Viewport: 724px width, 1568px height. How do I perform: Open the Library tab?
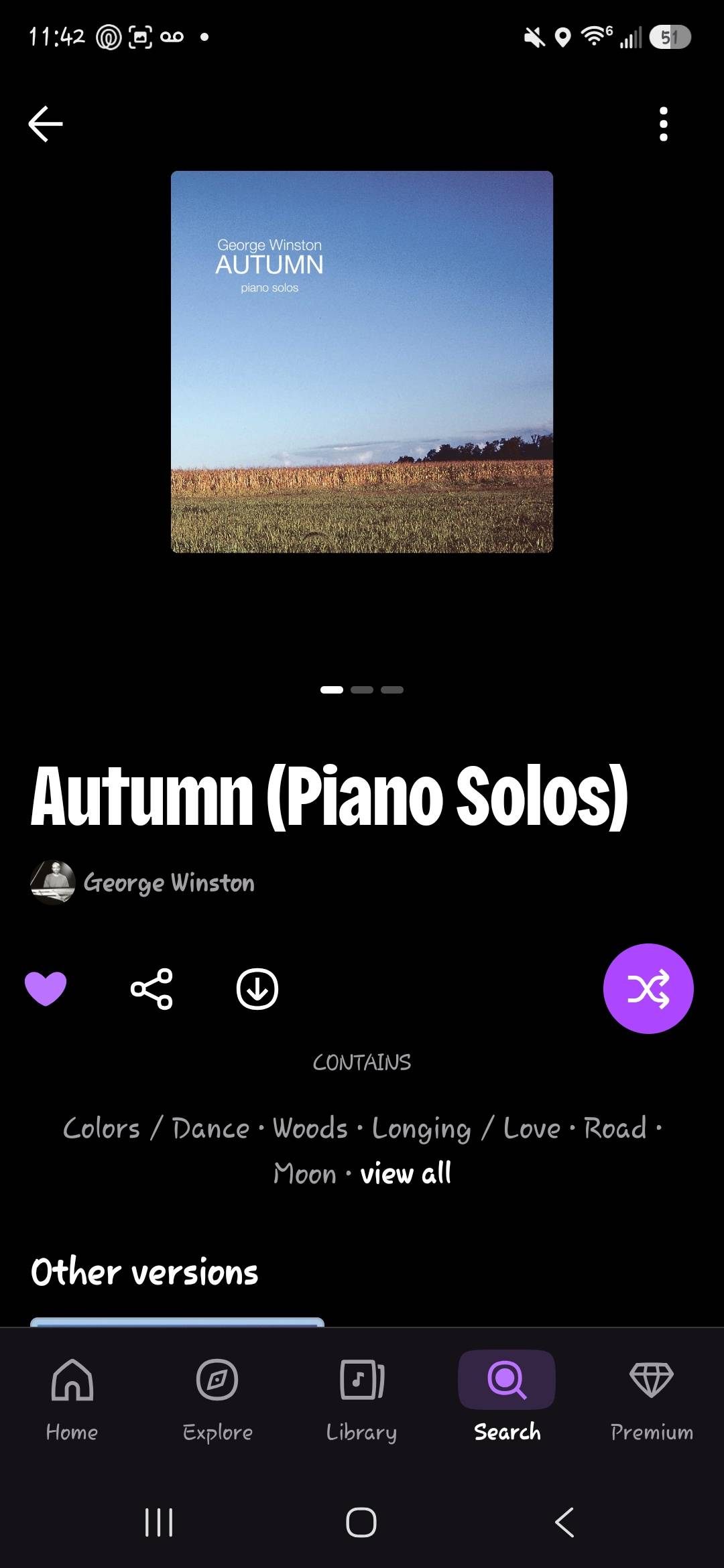coord(362,1398)
